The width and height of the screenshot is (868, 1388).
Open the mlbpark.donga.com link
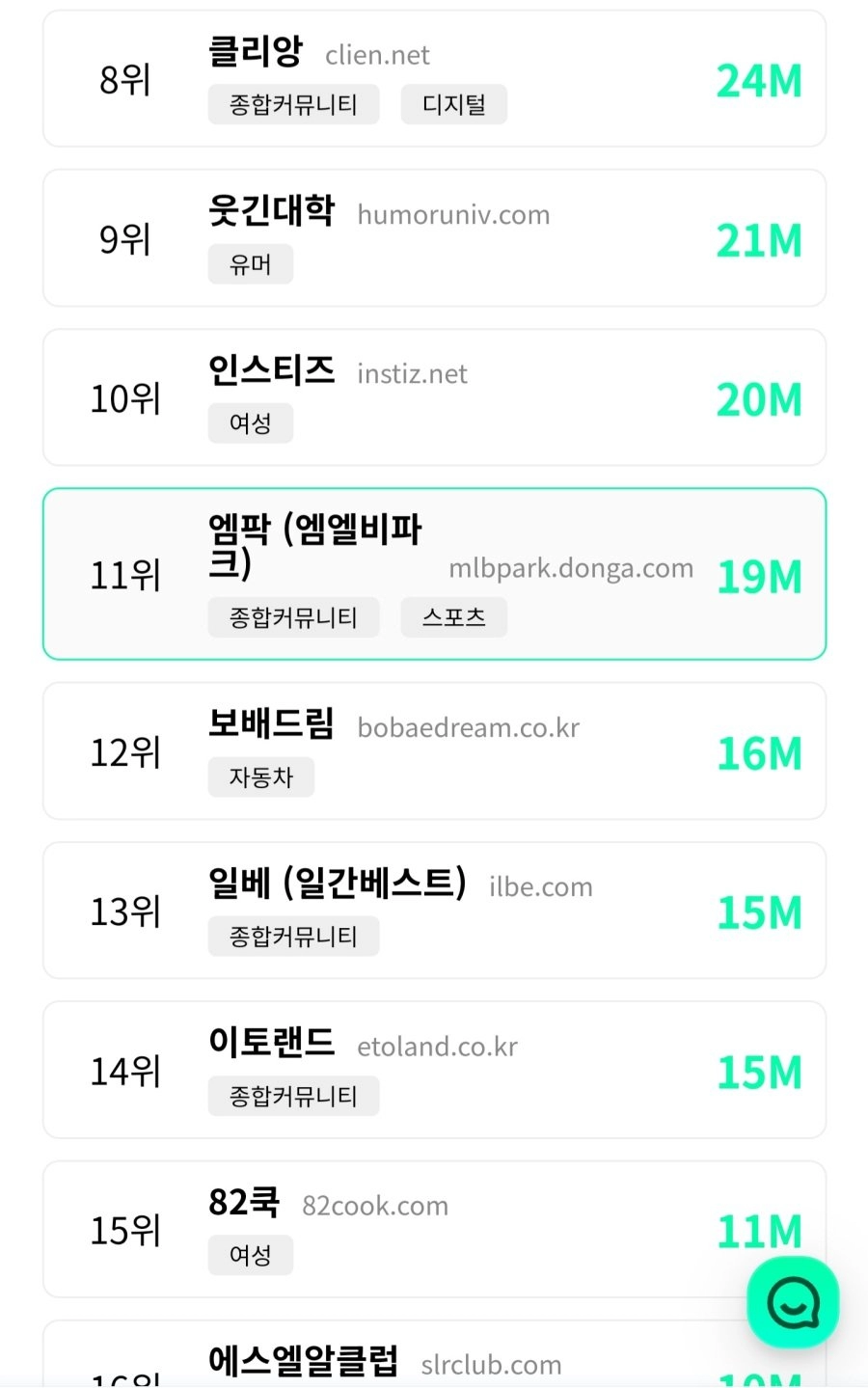tap(571, 568)
